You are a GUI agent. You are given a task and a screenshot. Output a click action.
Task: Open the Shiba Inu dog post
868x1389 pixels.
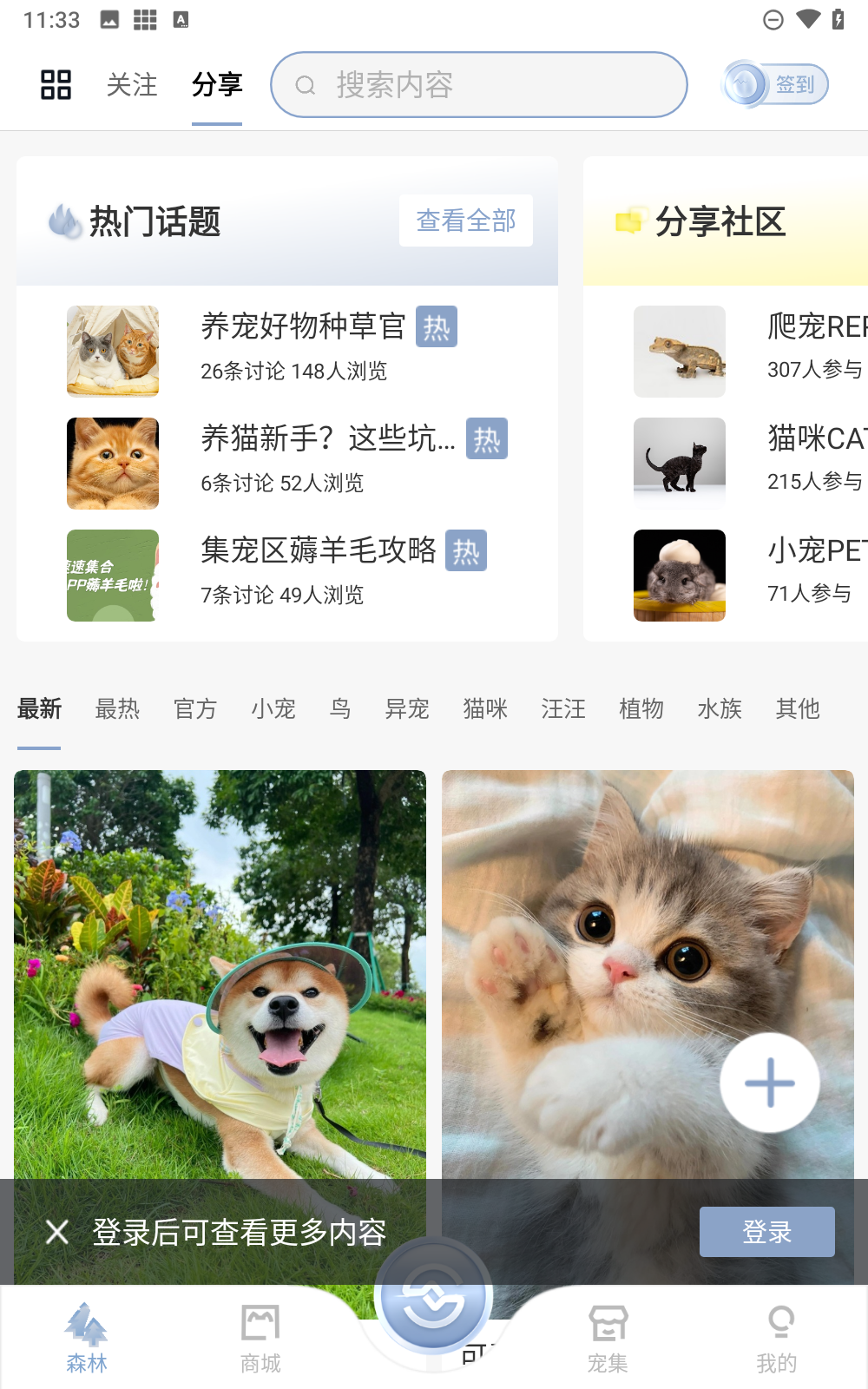click(x=220, y=972)
